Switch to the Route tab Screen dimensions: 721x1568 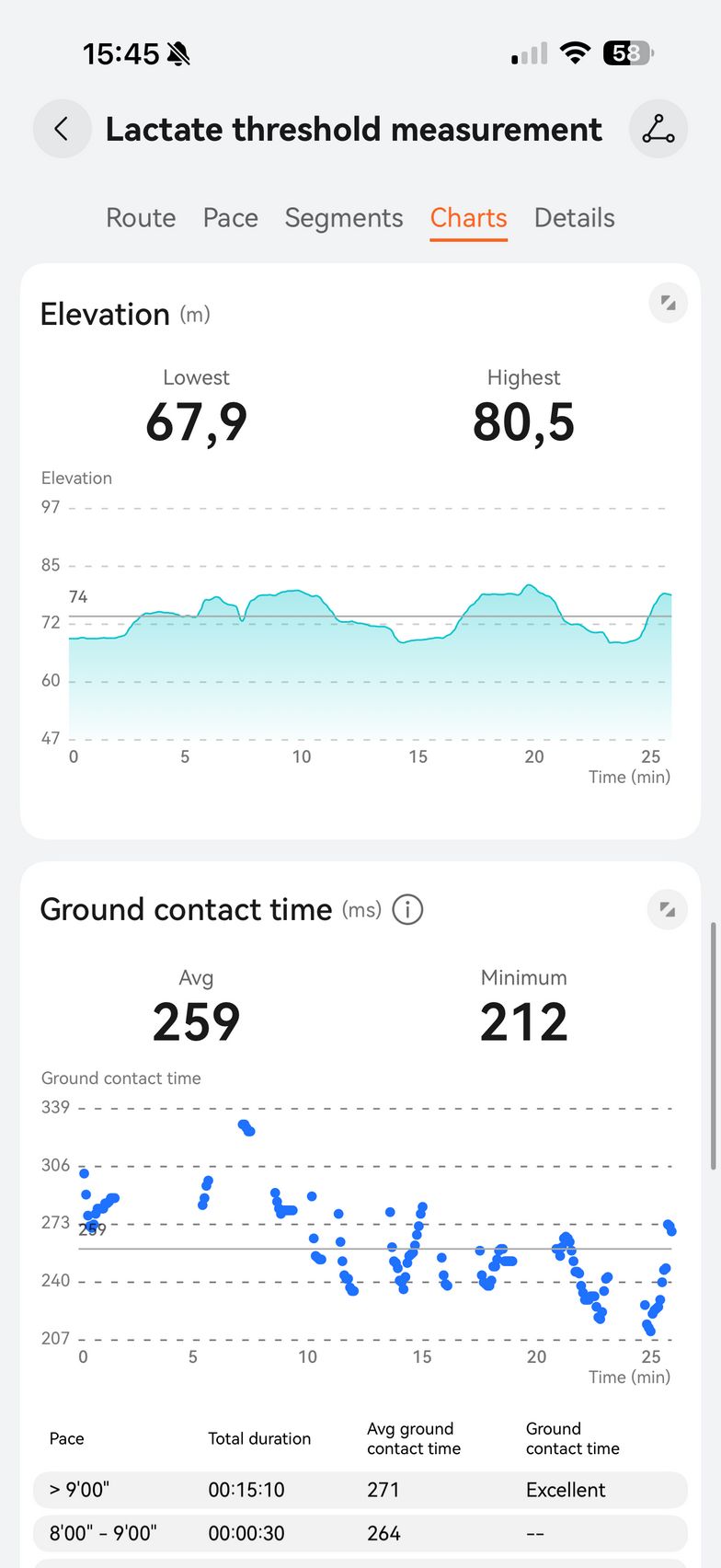[x=141, y=218]
